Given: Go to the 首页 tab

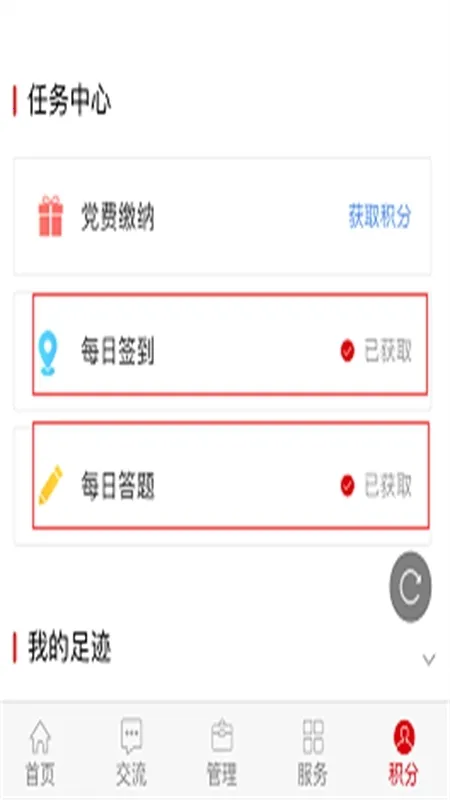Looking at the screenshot, I should pos(40,752).
